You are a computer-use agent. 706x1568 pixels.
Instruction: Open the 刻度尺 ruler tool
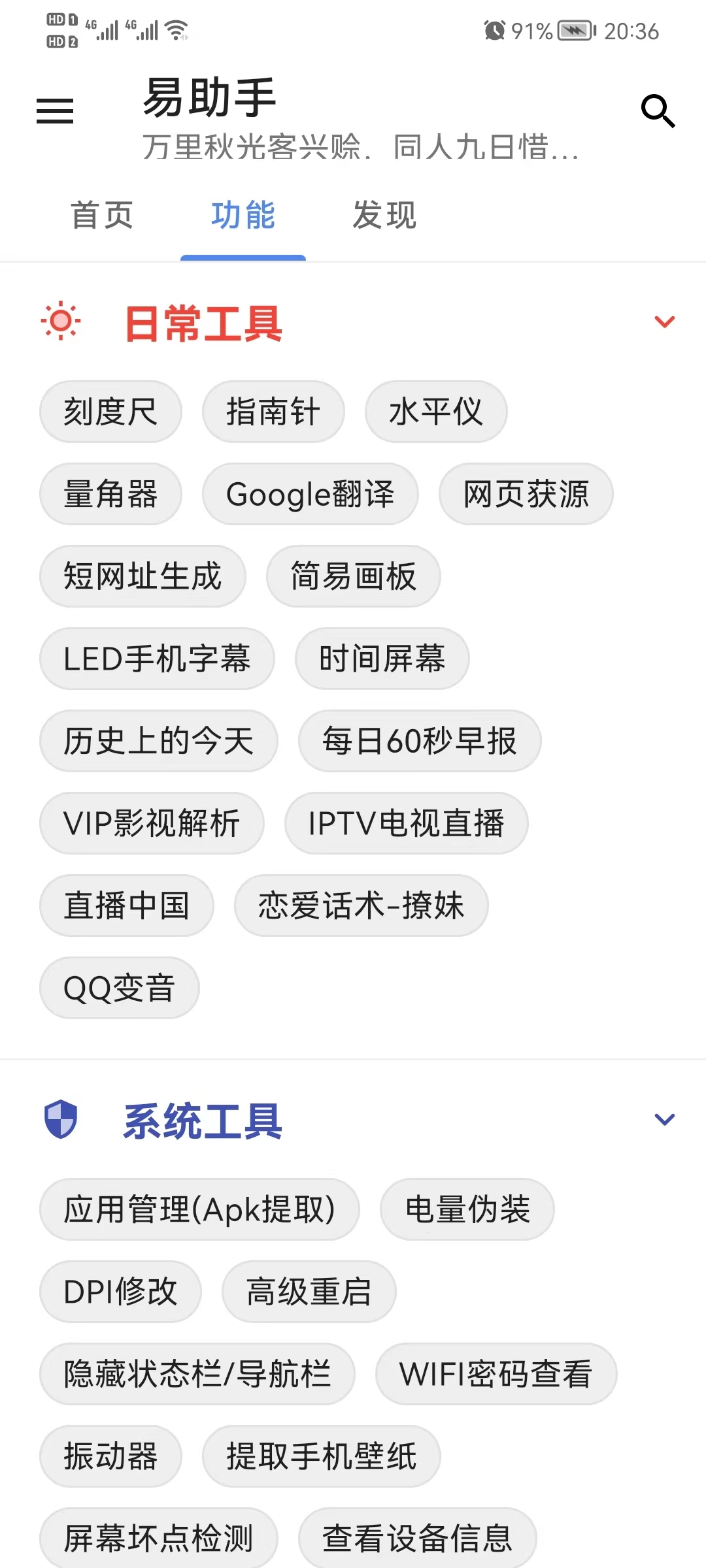tap(110, 412)
